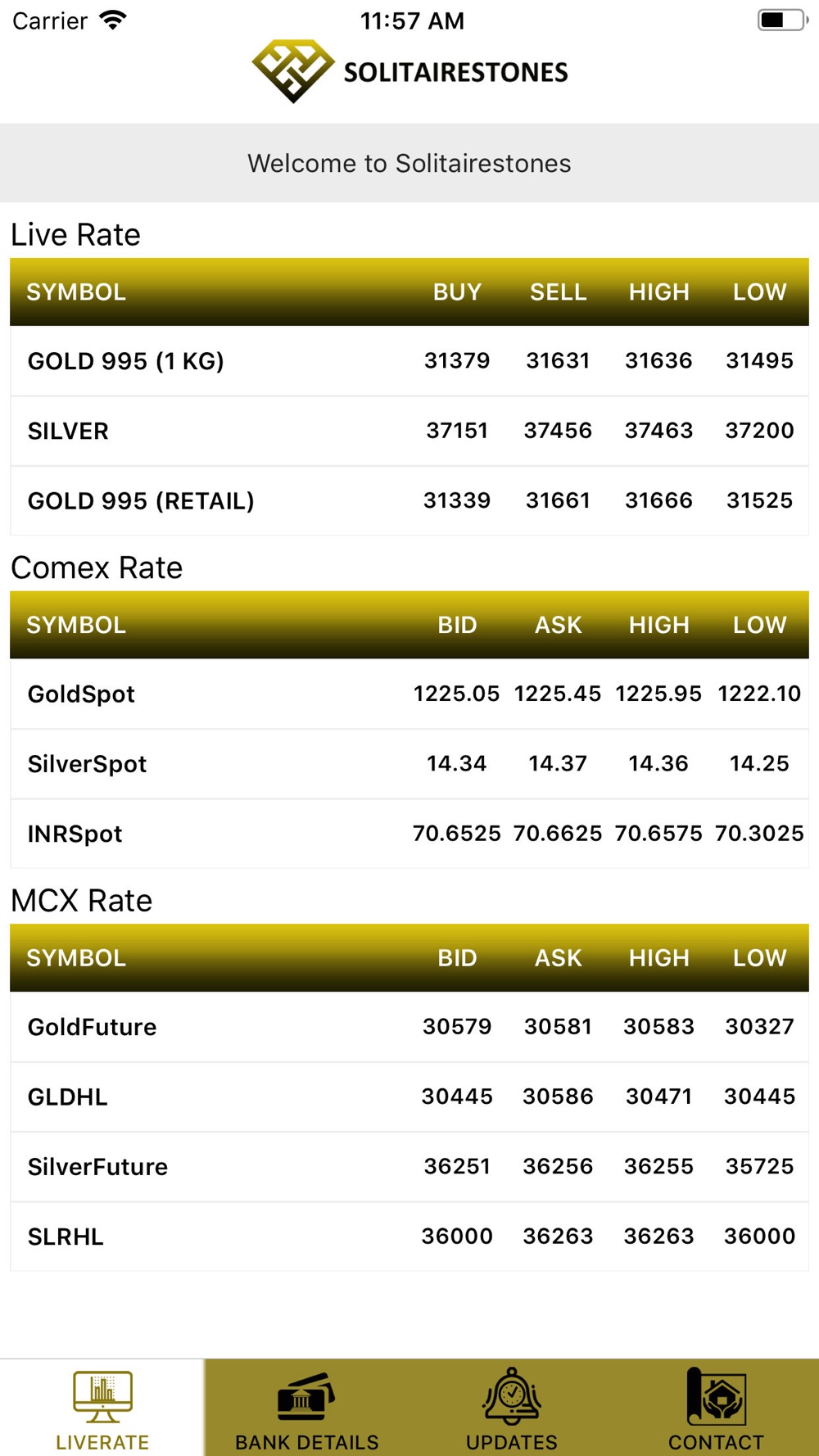Switch to the Bank Details tab
Image resolution: width=819 pixels, height=1456 pixels.
[x=307, y=1408]
